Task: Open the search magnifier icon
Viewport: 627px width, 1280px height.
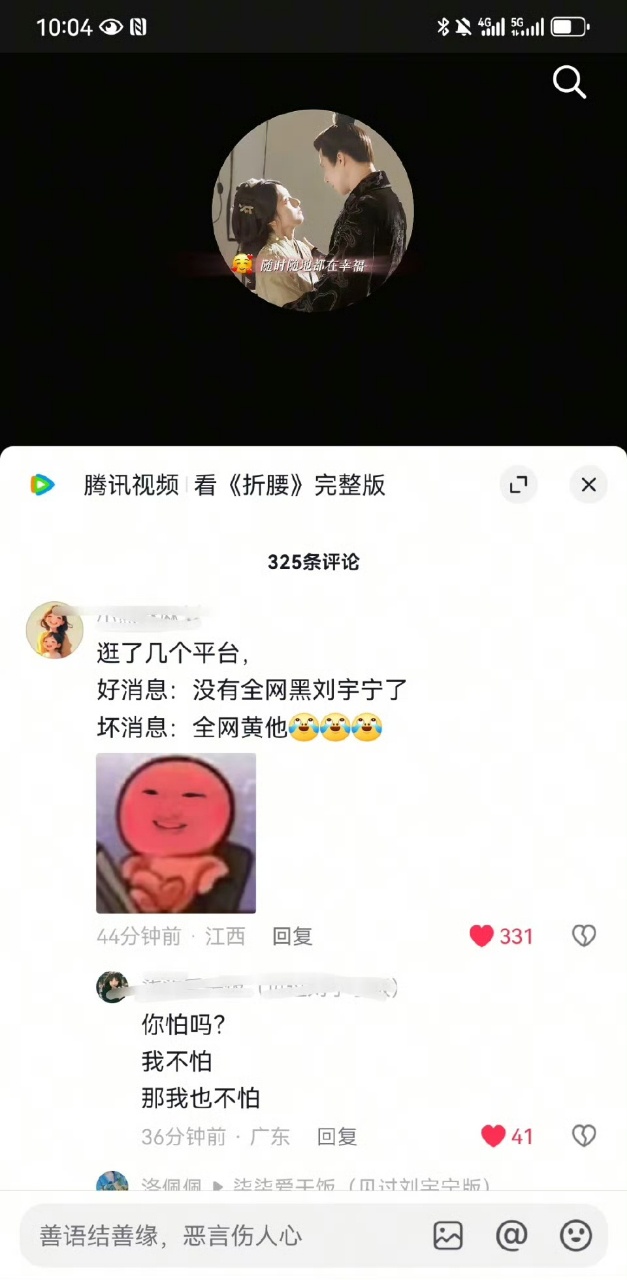Action: [x=569, y=83]
